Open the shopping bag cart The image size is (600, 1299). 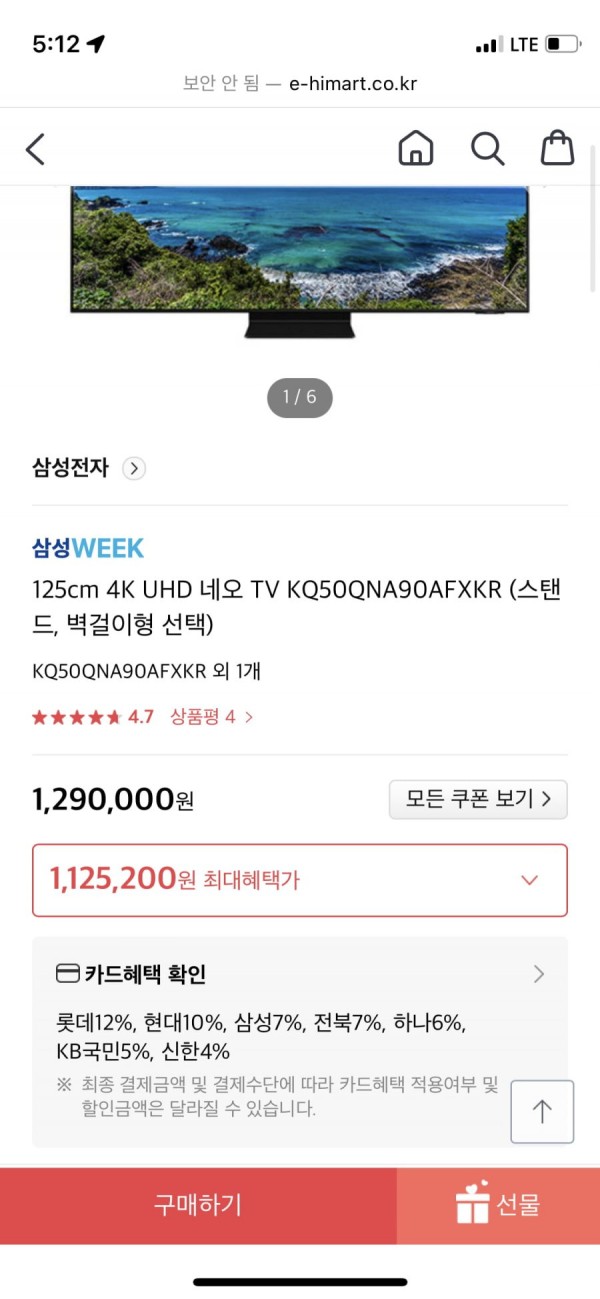pos(558,149)
